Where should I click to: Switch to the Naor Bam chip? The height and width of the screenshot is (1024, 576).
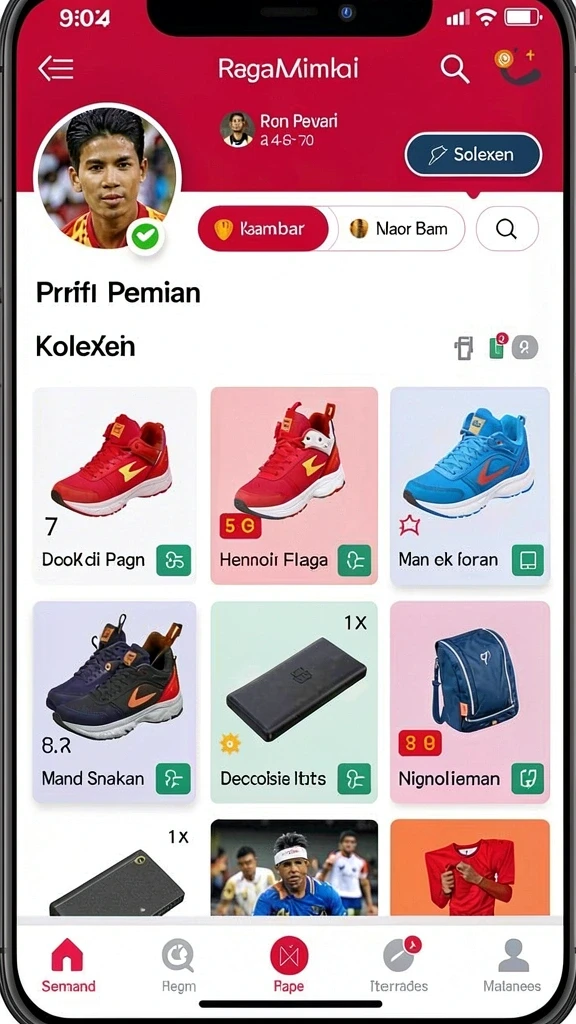(398, 229)
